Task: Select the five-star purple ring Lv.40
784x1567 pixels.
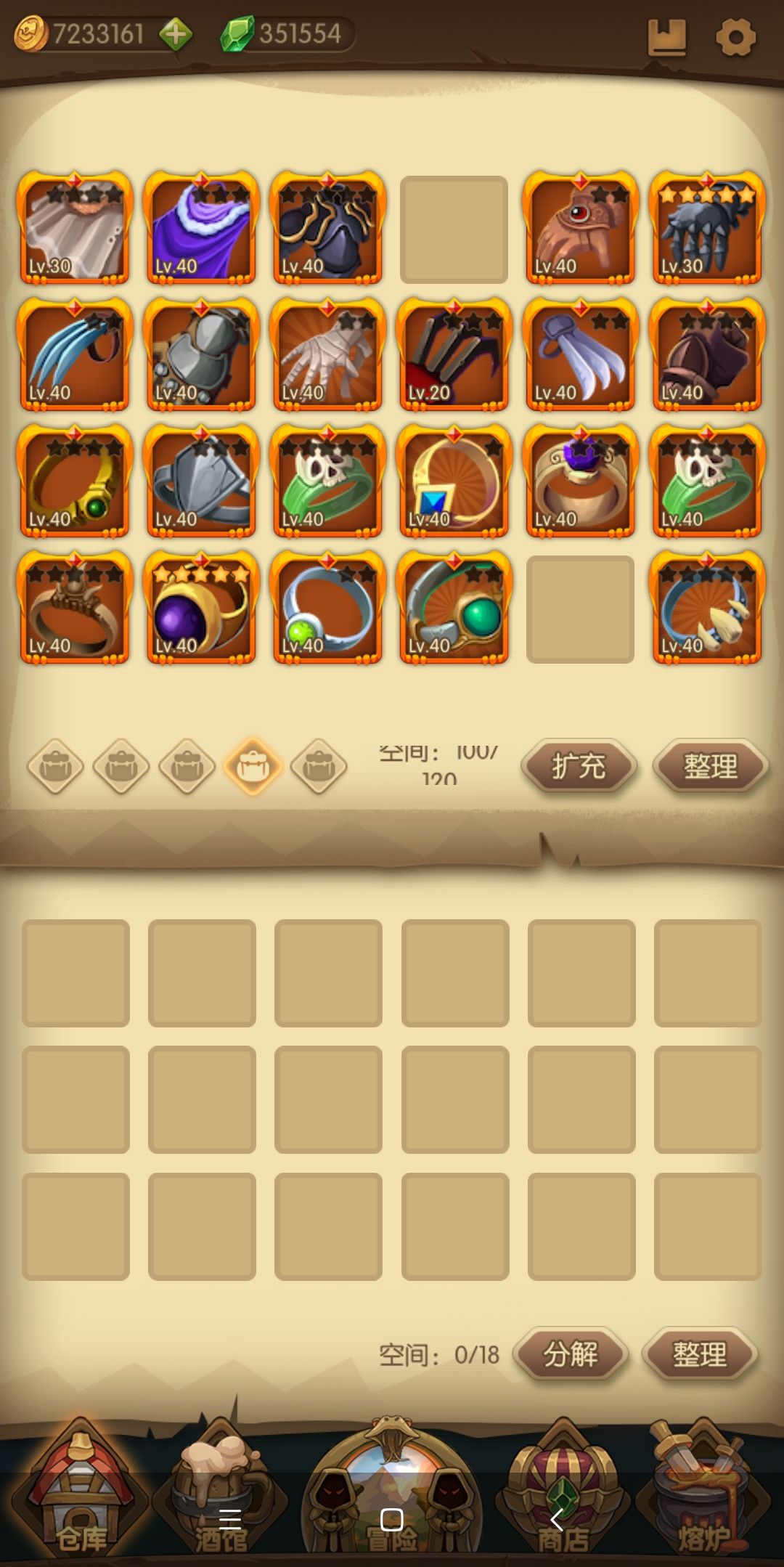Action: (201, 610)
